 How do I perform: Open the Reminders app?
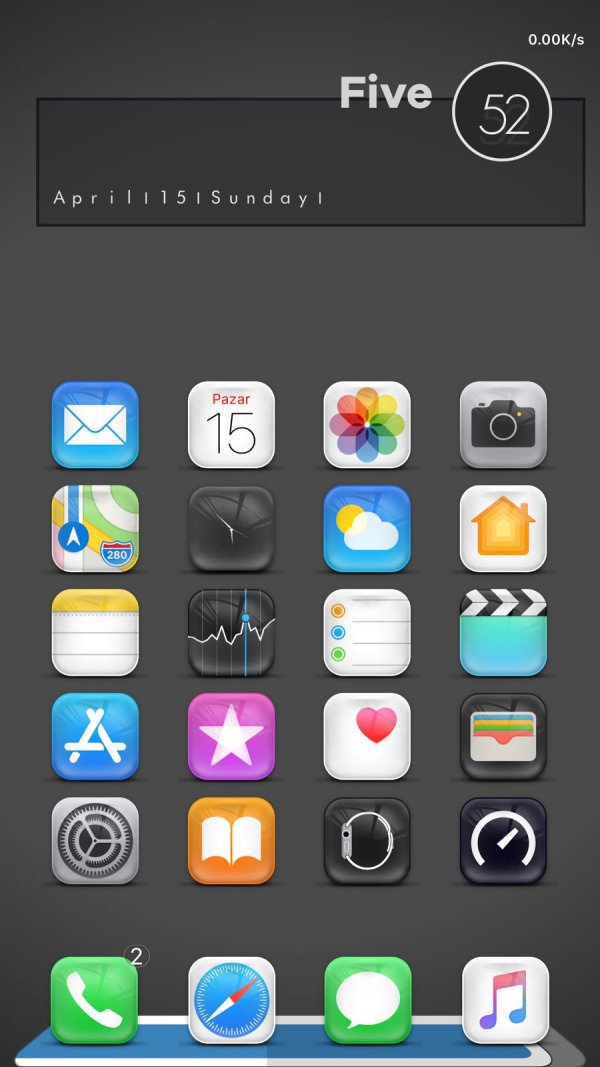367,633
